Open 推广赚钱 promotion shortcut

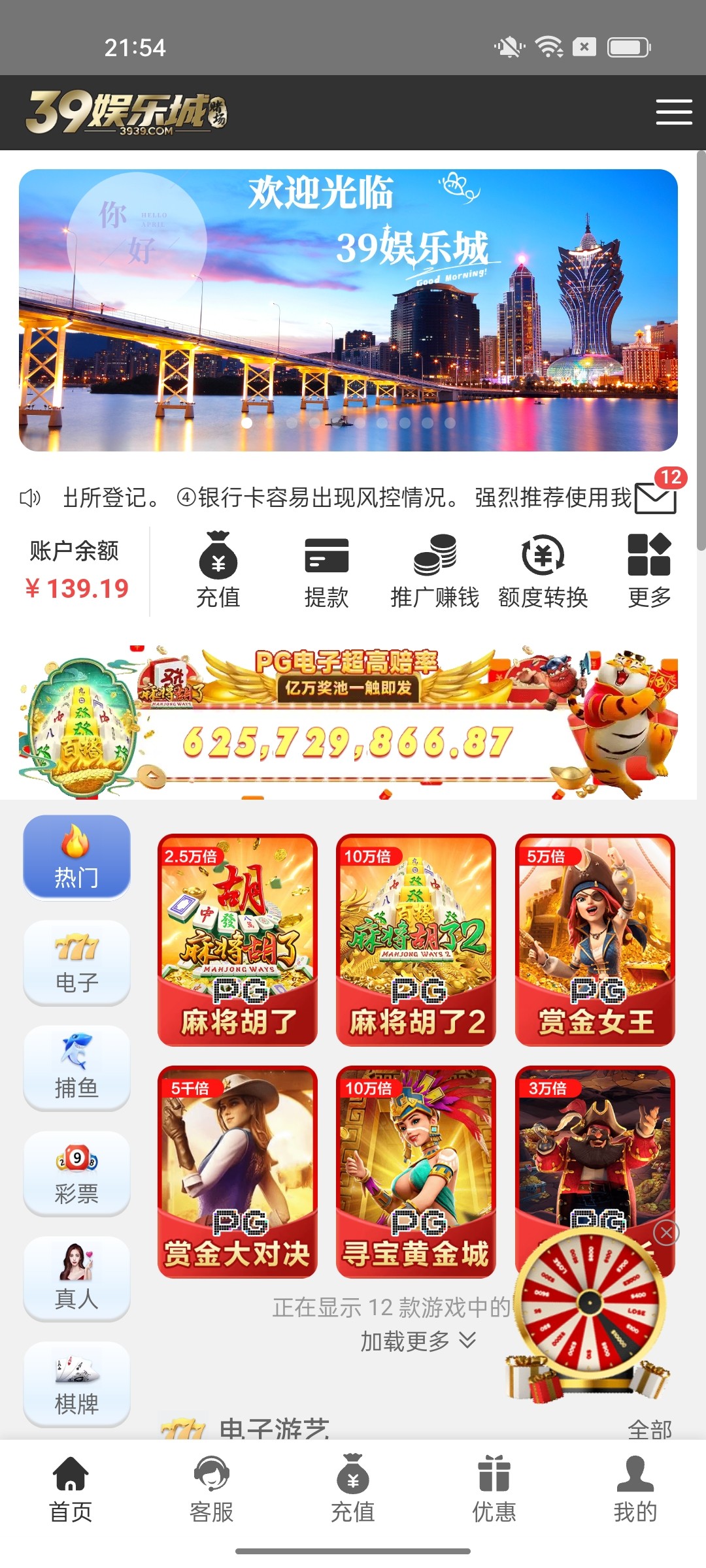pos(435,571)
